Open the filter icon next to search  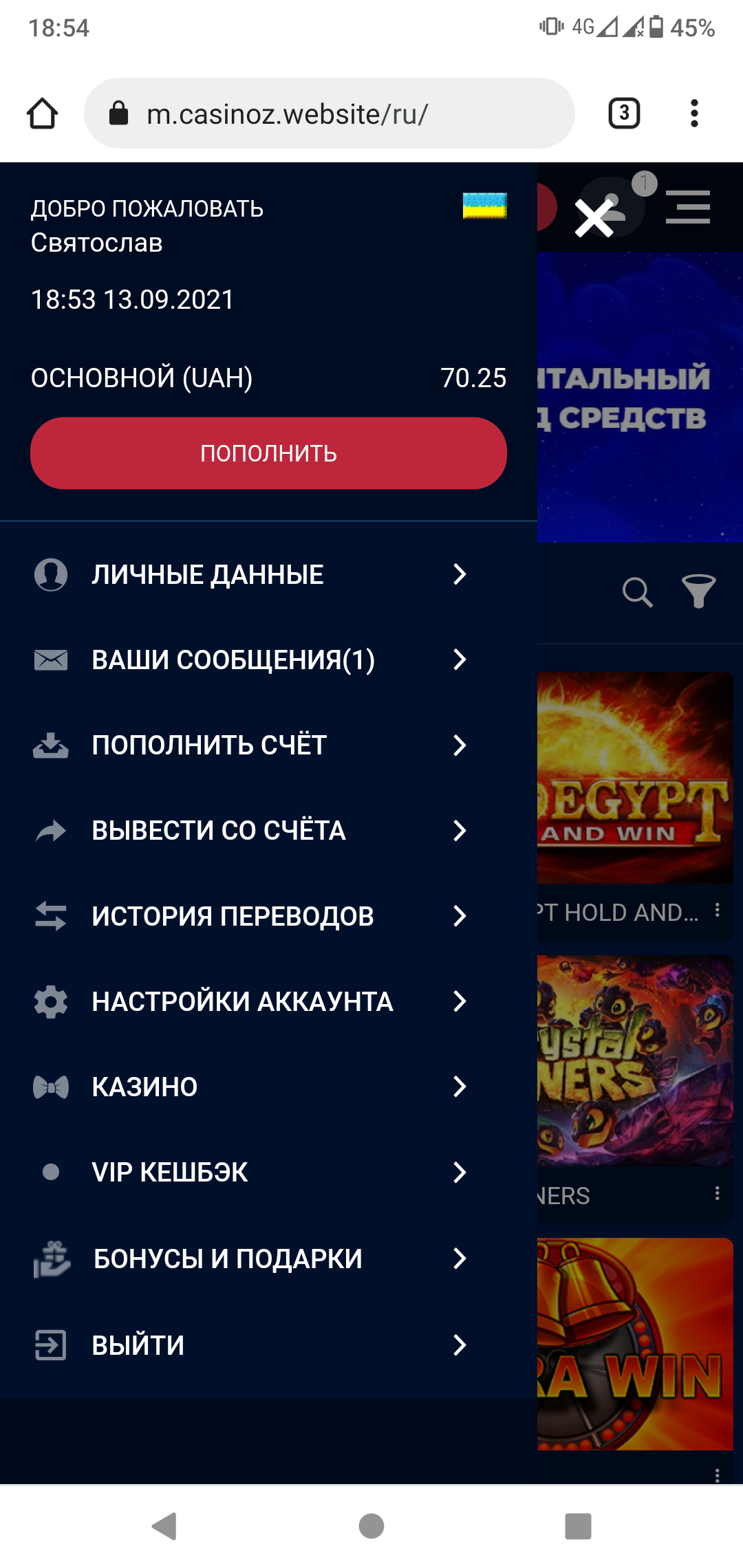click(x=700, y=591)
